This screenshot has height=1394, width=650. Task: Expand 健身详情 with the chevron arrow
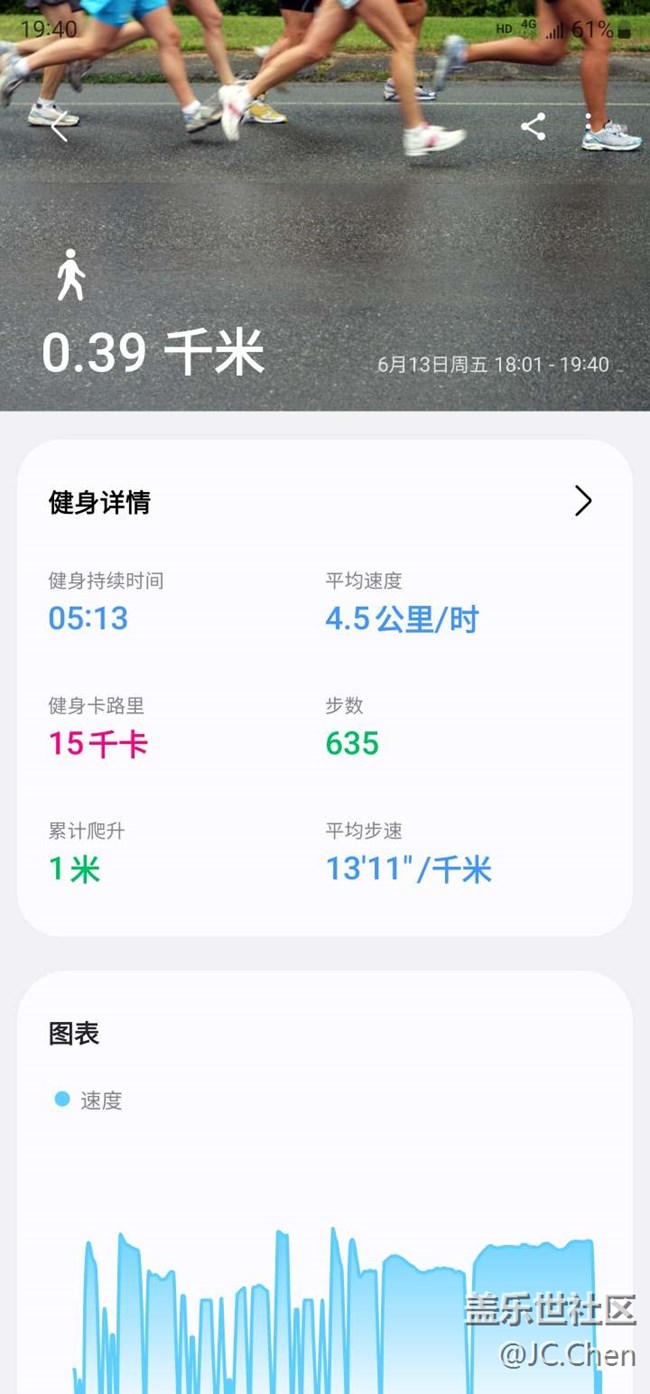583,501
